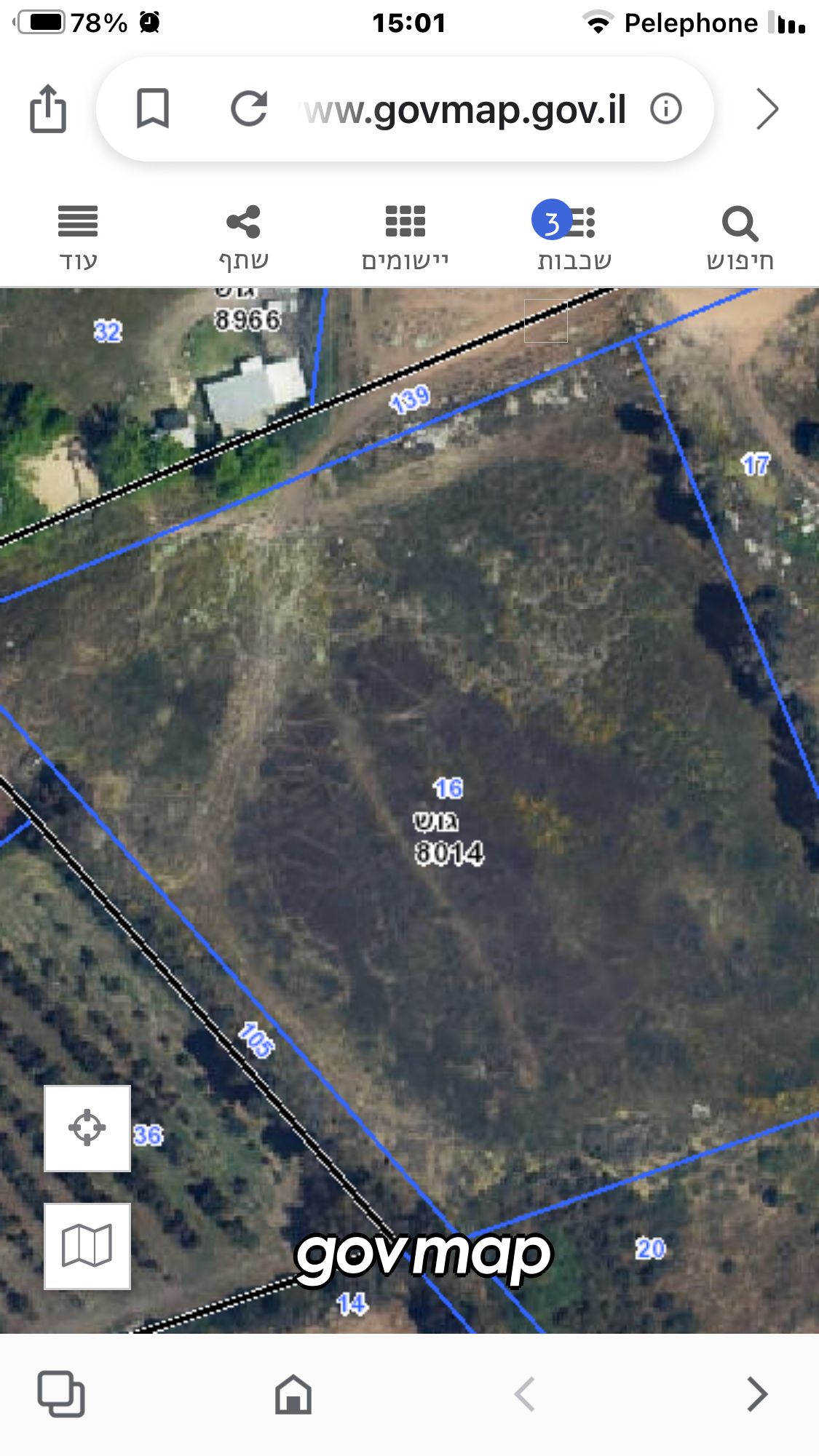819x1456 pixels.
Task: Open the שכבות layers panel
Action: [x=574, y=236]
